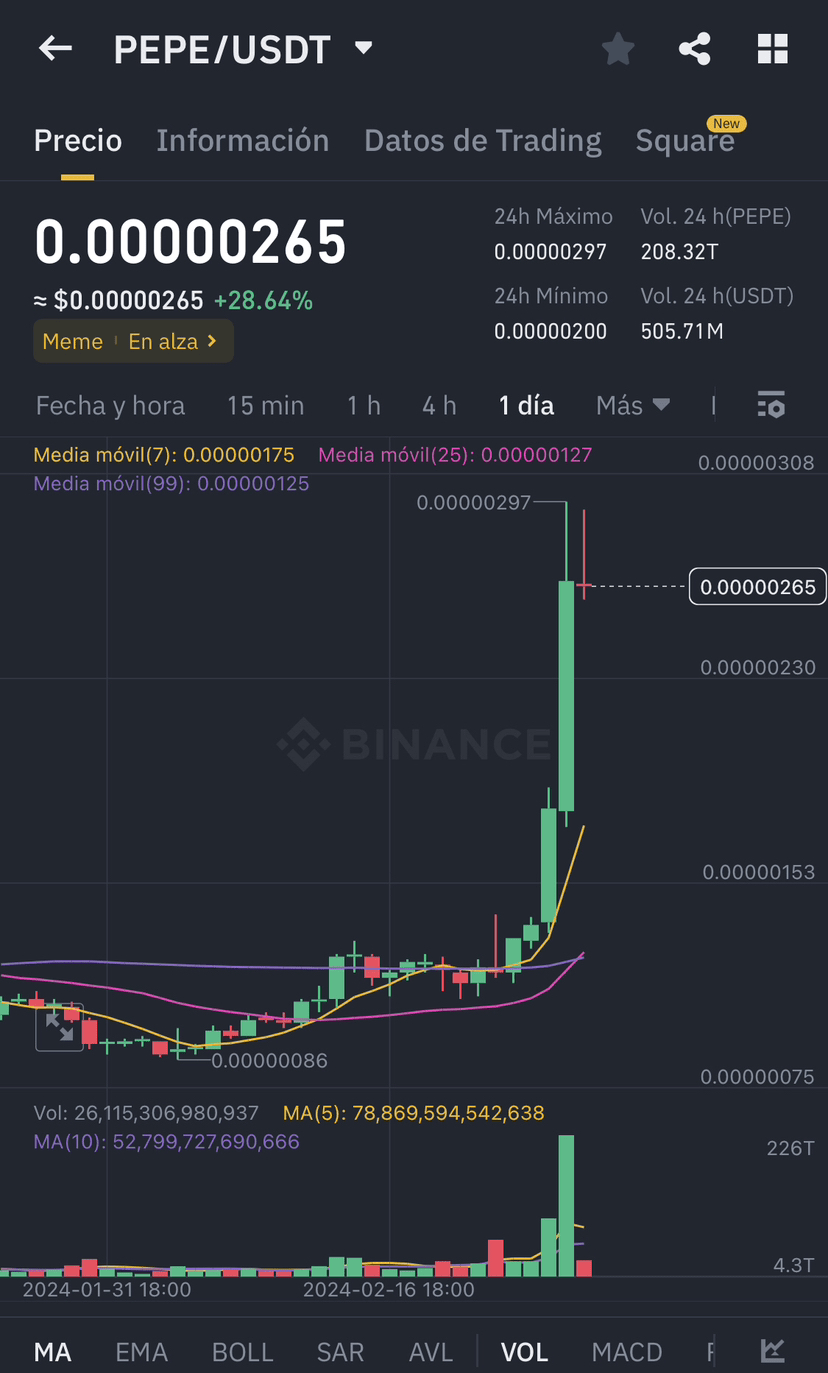828x1373 pixels.
Task: Switch sub-indicator to MACD
Action: tap(626, 1352)
